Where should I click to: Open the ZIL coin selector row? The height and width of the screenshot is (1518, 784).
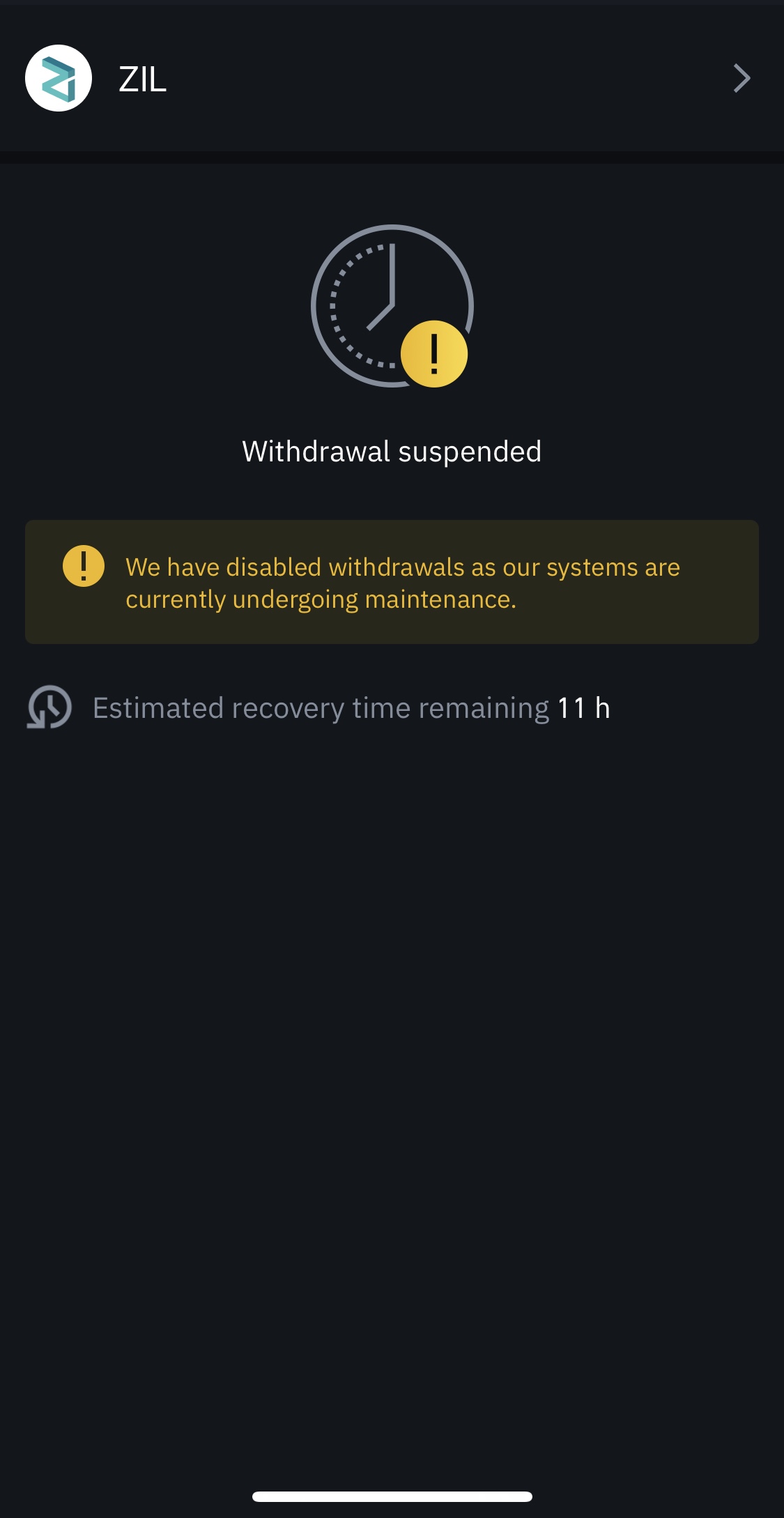pos(390,78)
